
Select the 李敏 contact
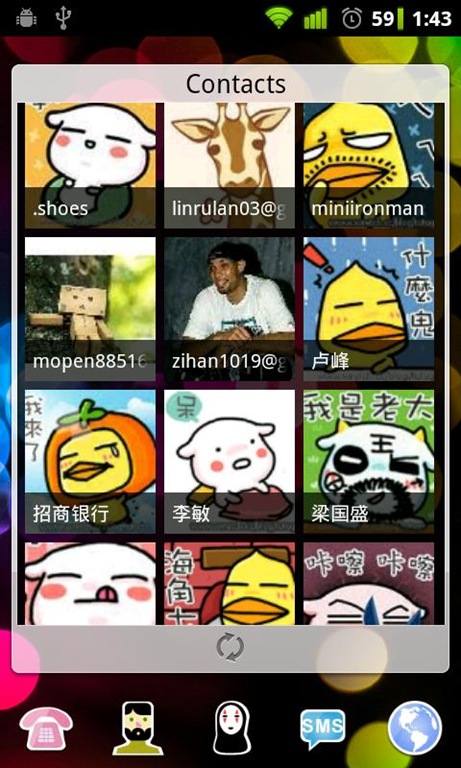pos(229,461)
